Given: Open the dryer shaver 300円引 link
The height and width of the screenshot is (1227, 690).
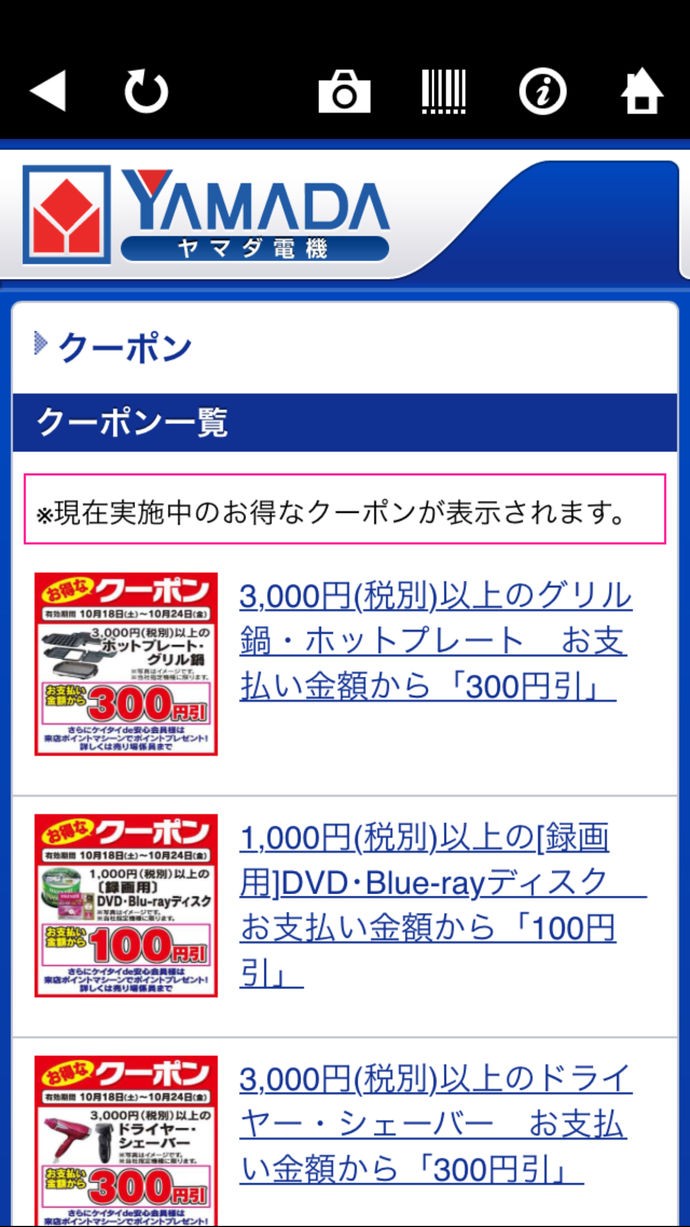Looking at the screenshot, I should (x=435, y=1123).
